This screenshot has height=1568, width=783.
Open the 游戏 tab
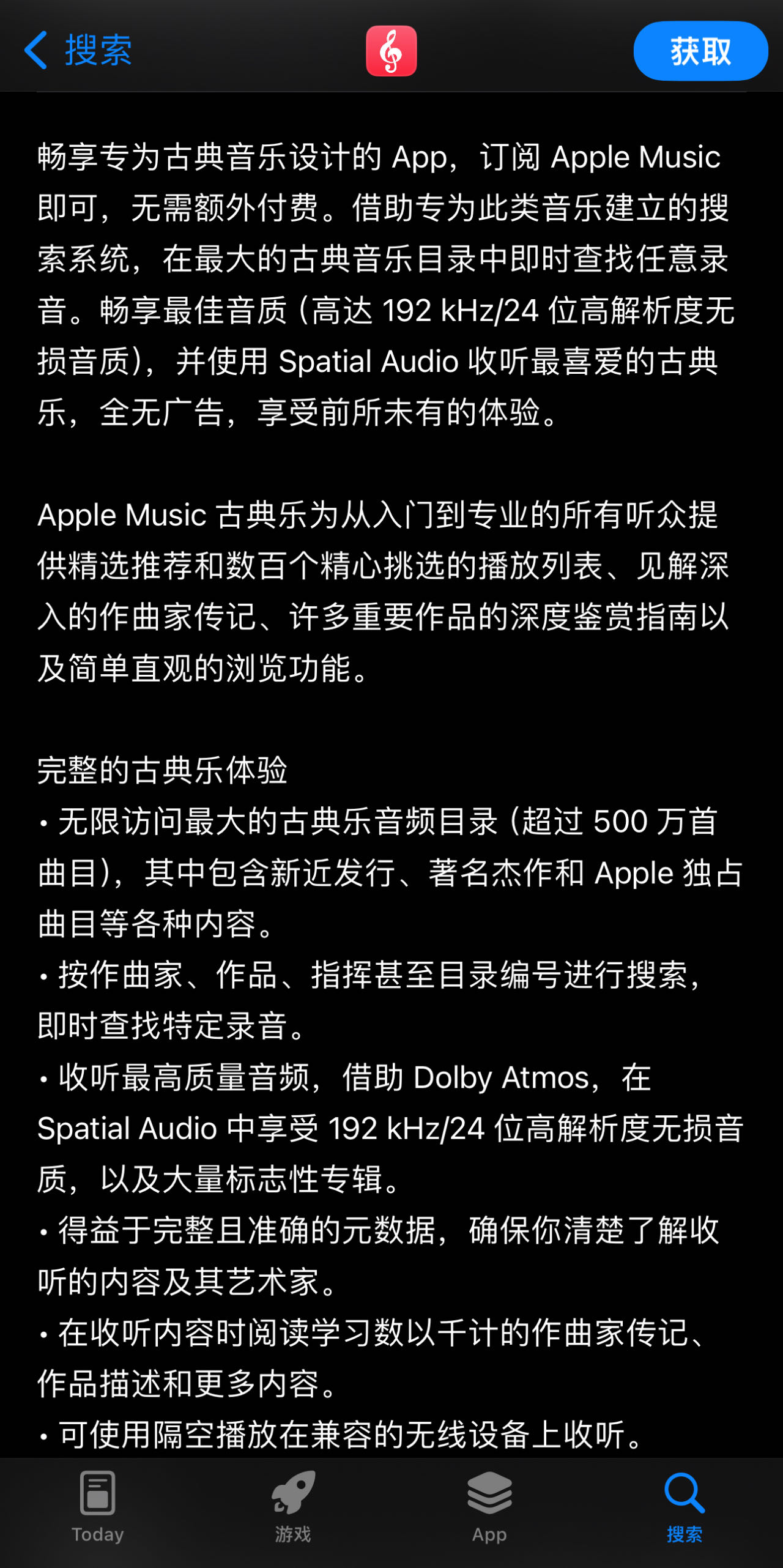click(x=293, y=1507)
